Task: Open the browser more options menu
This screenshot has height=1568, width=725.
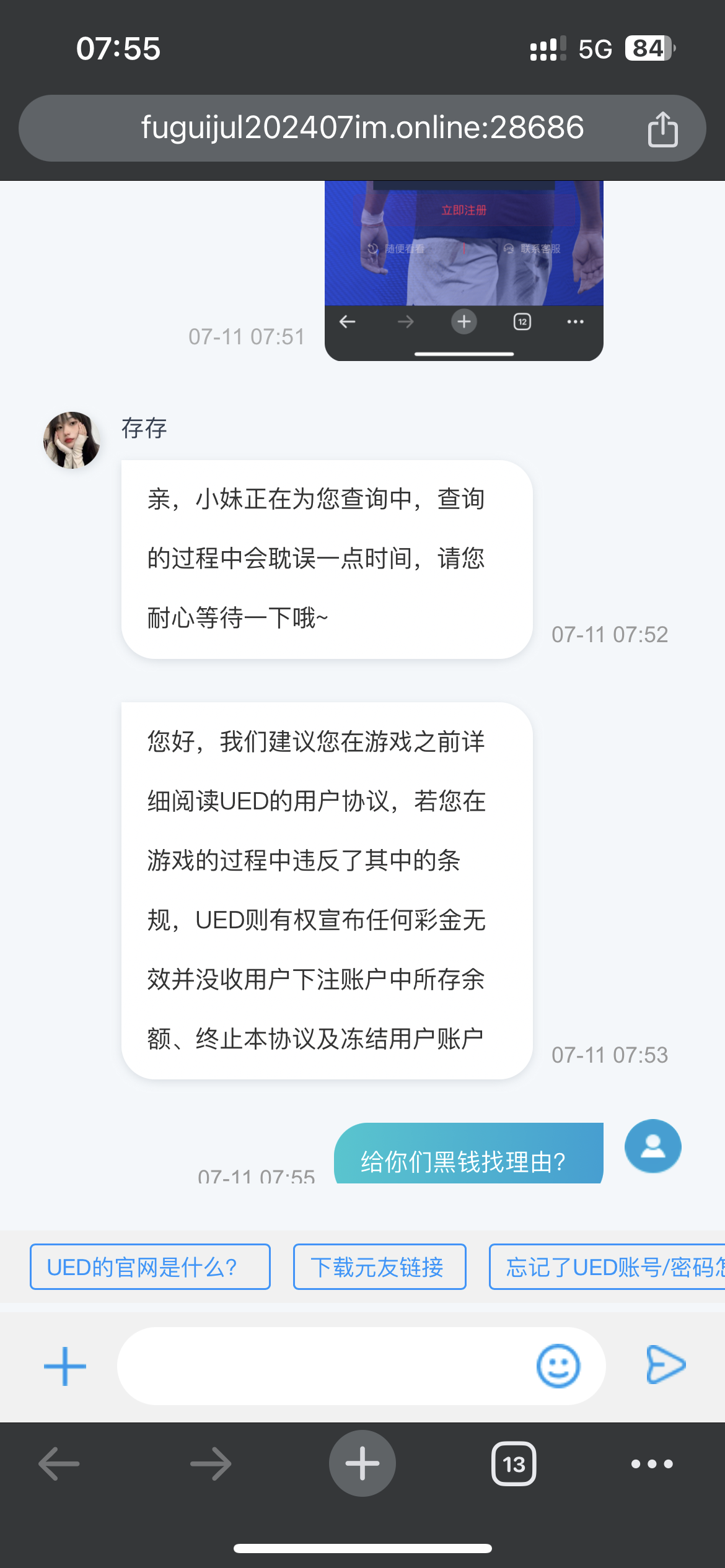Action: [651, 1463]
